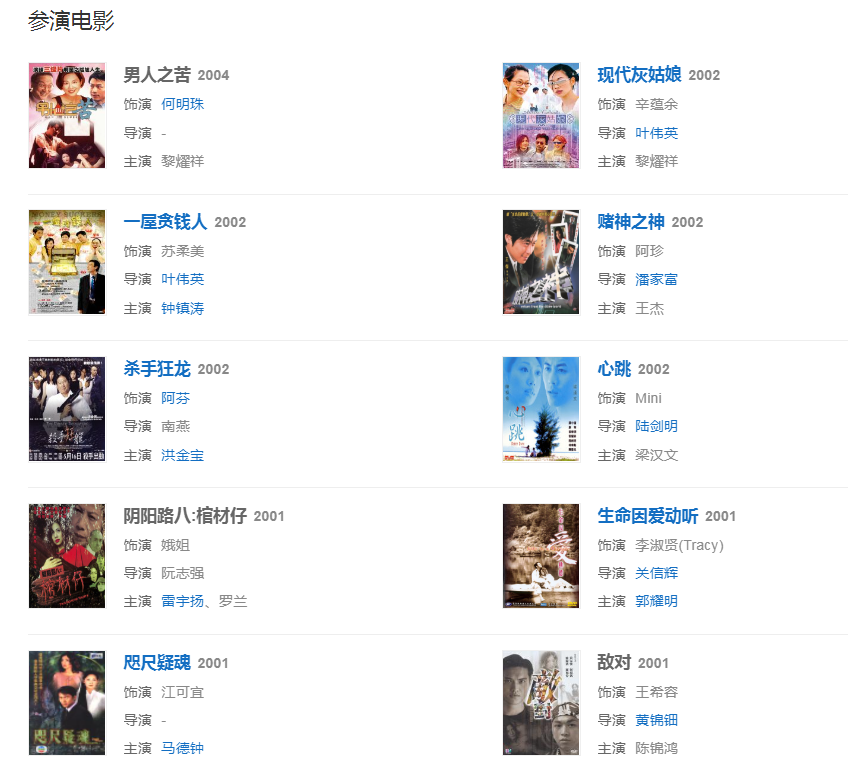
Task: Open actor 钟镇涛's page
Action: [x=182, y=308]
